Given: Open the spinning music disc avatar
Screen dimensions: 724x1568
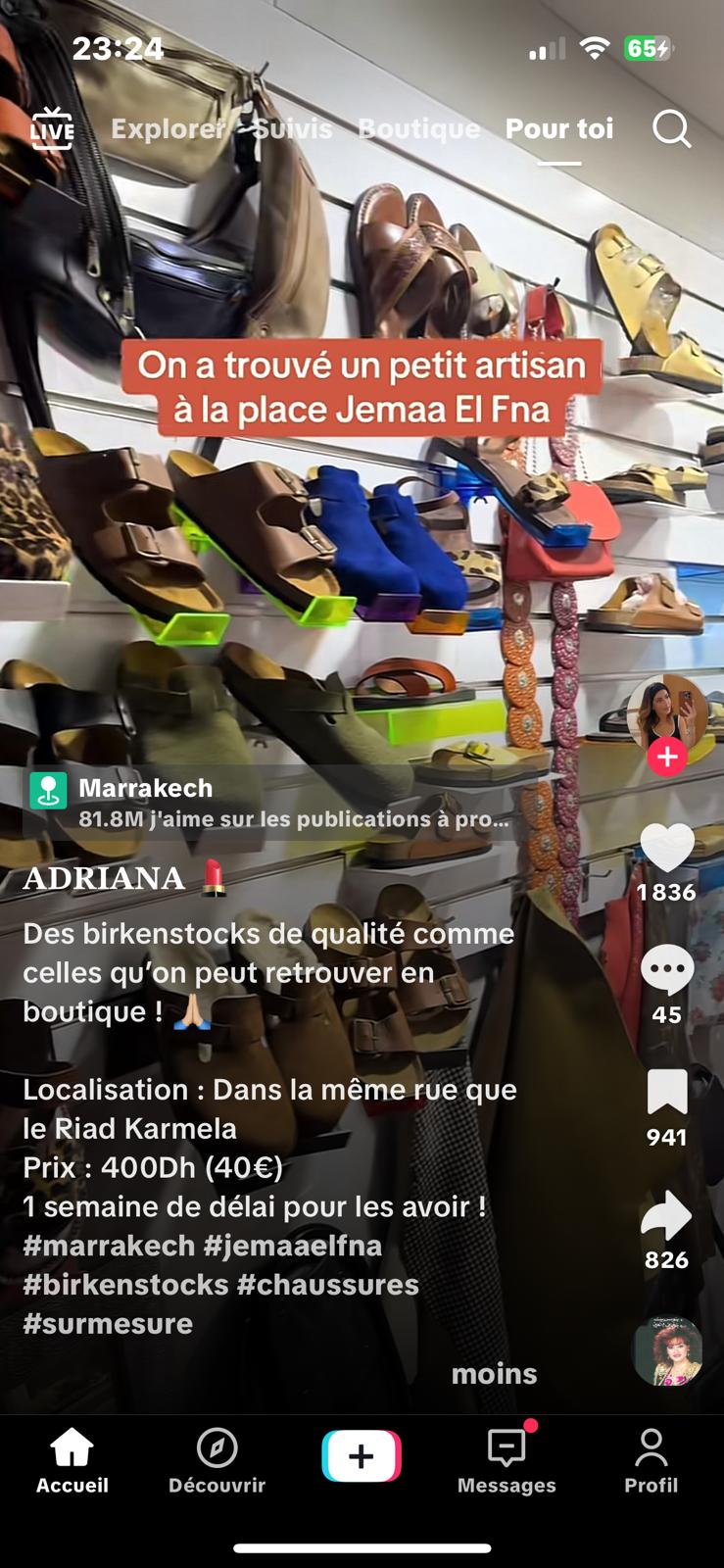Looking at the screenshot, I should (669, 1350).
